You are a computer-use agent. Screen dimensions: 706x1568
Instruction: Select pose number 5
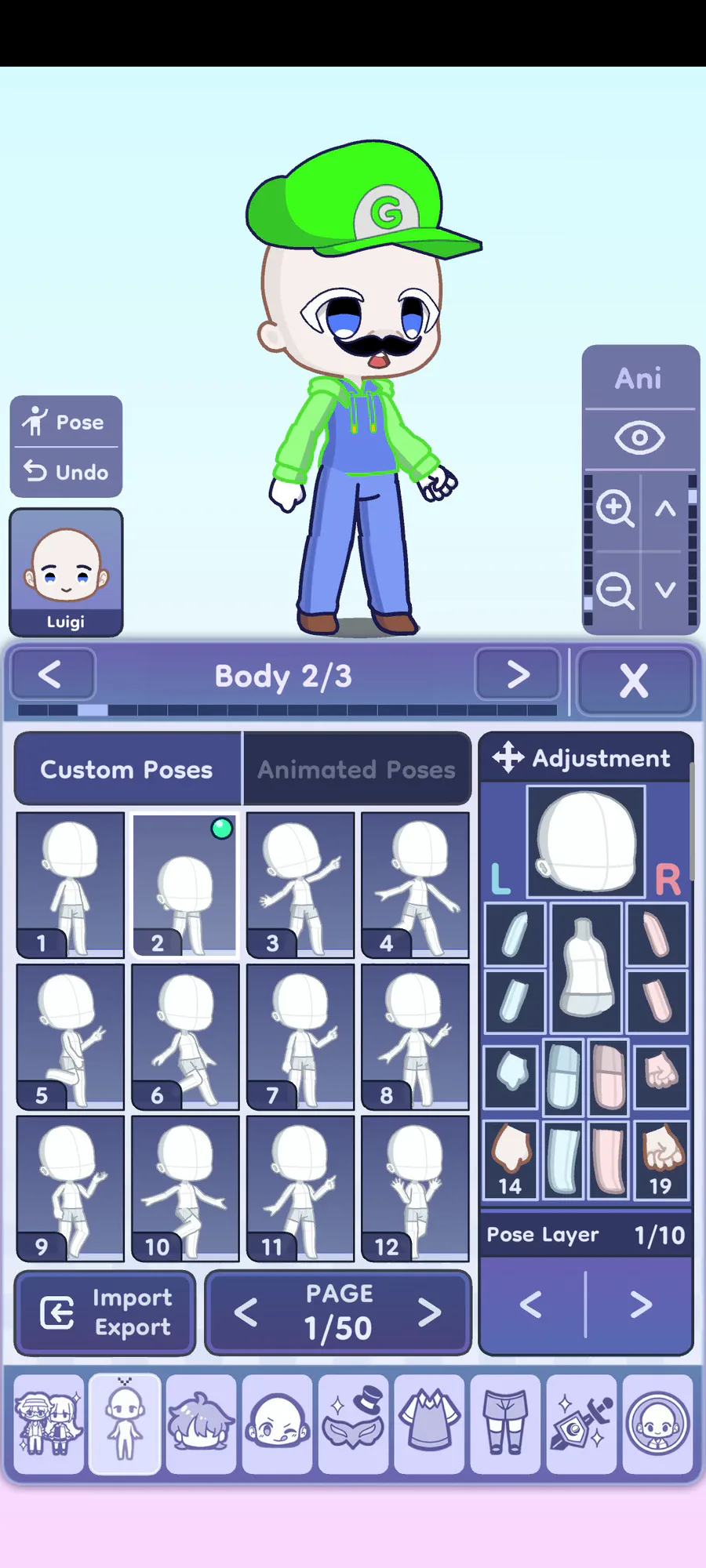click(x=70, y=1036)
